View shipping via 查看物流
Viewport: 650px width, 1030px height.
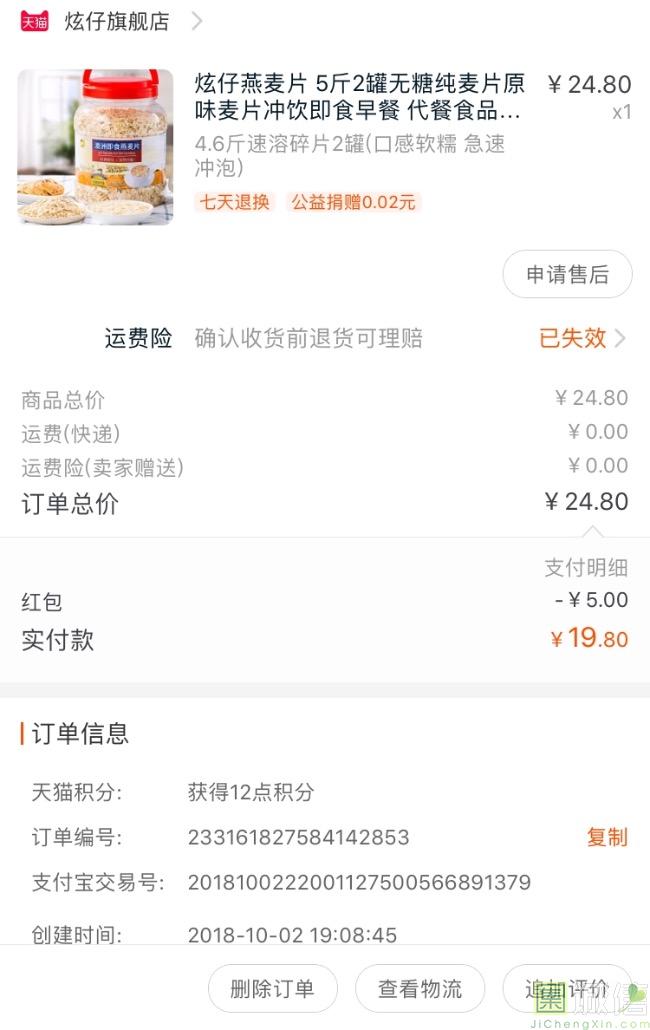420,989
